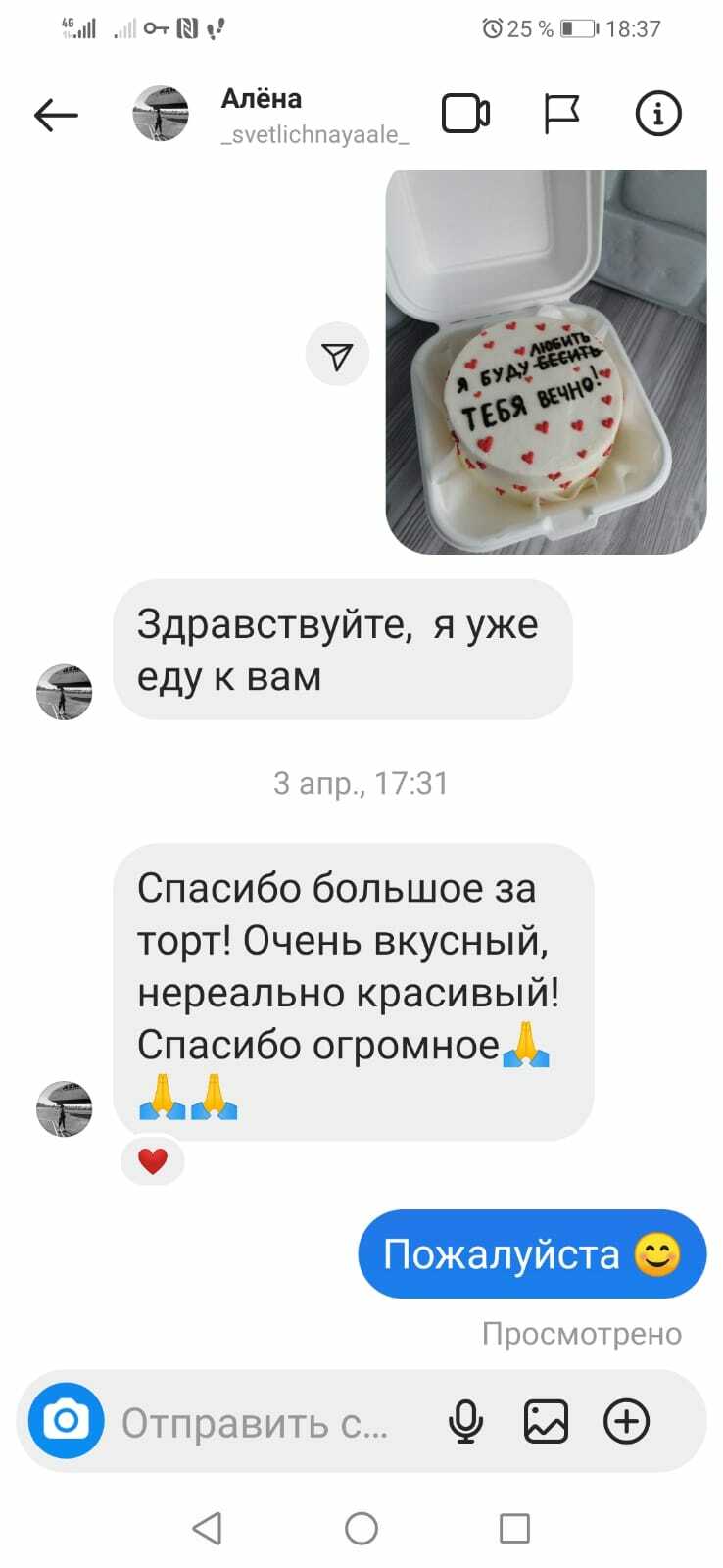Open chat details info icon
This screenshot has height=1568, width=723.
click(x=657, y=114)
